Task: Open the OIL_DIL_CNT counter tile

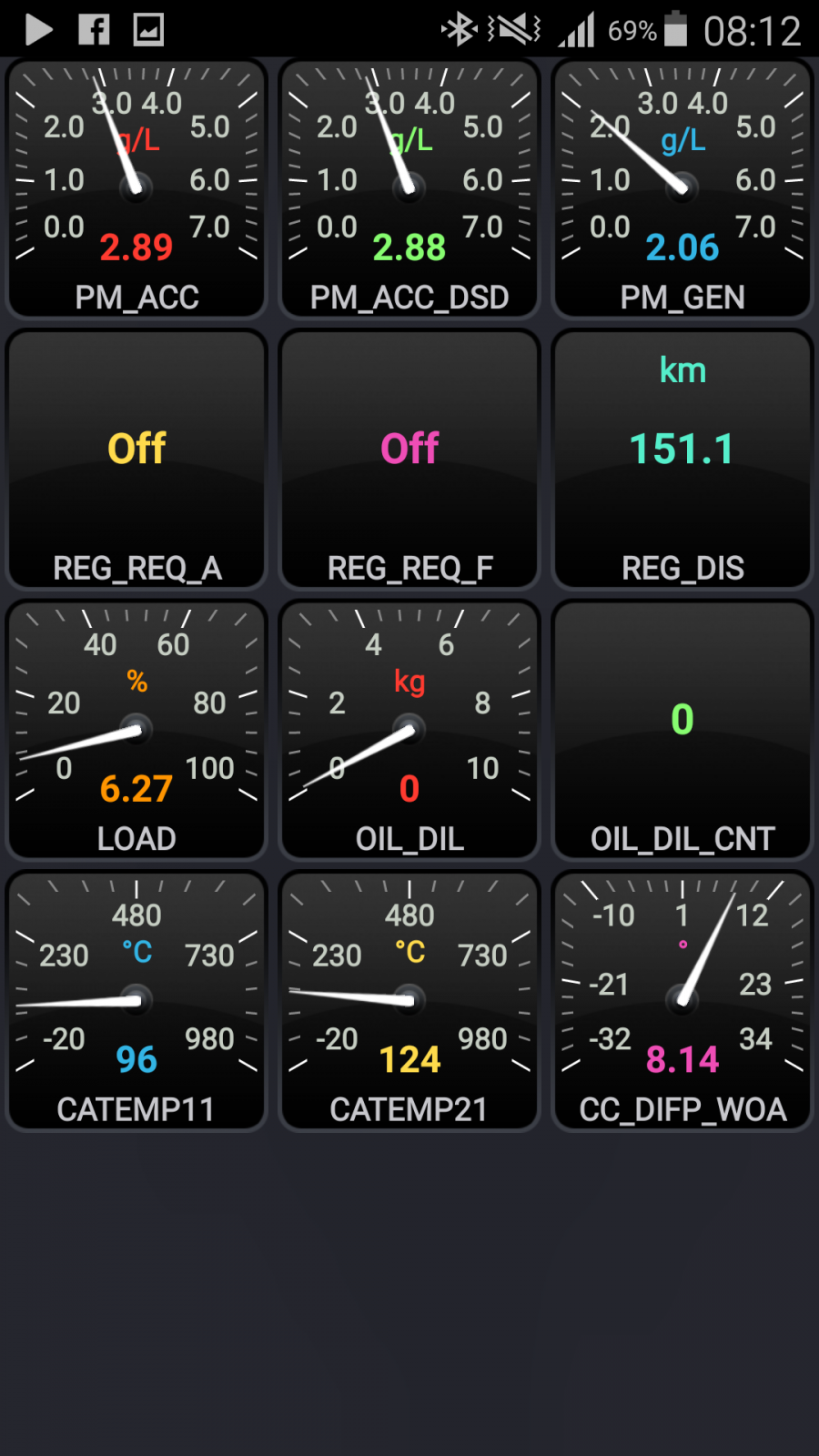Action: [x=682, y=730]
